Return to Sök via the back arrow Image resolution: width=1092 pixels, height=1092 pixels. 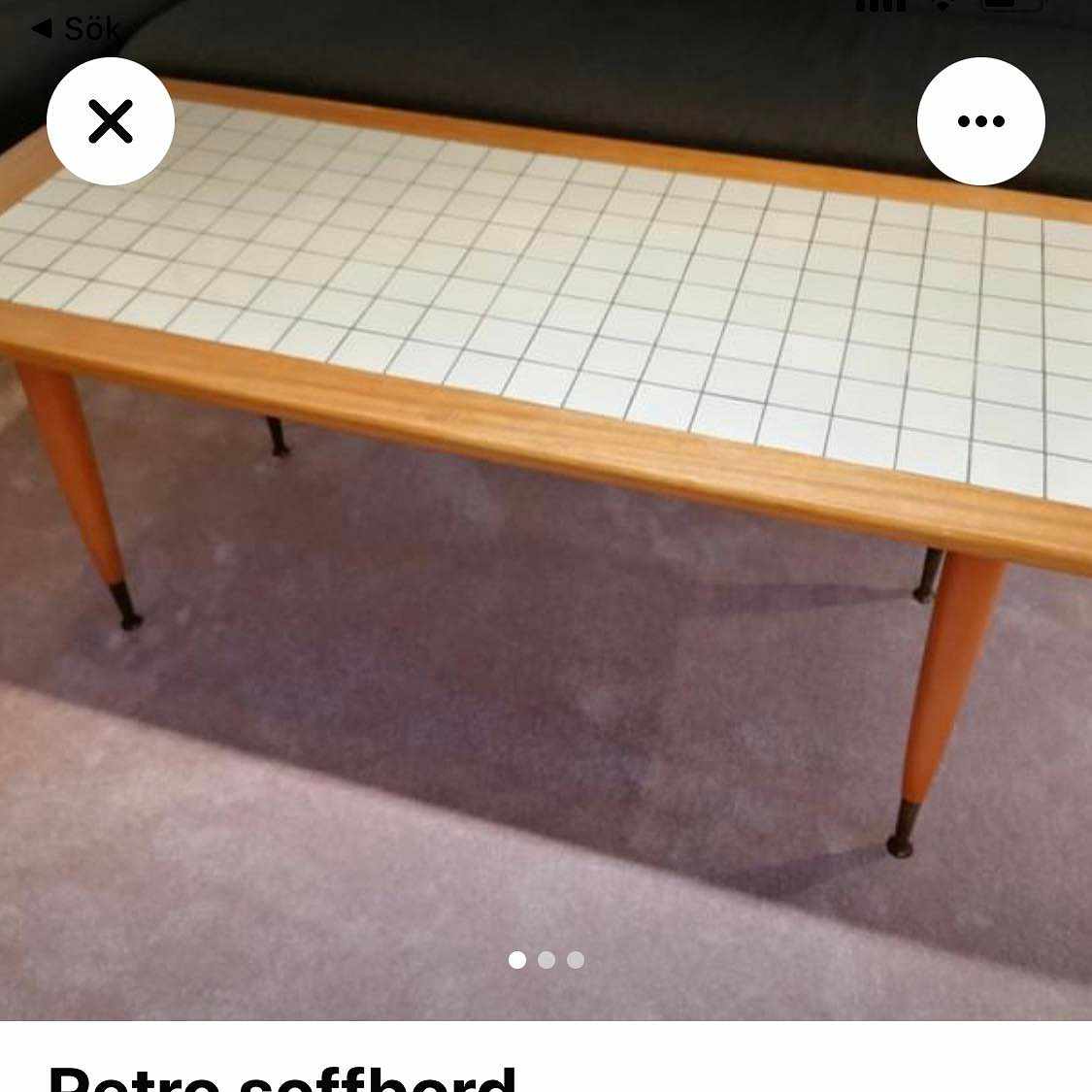tap(76, 28)
